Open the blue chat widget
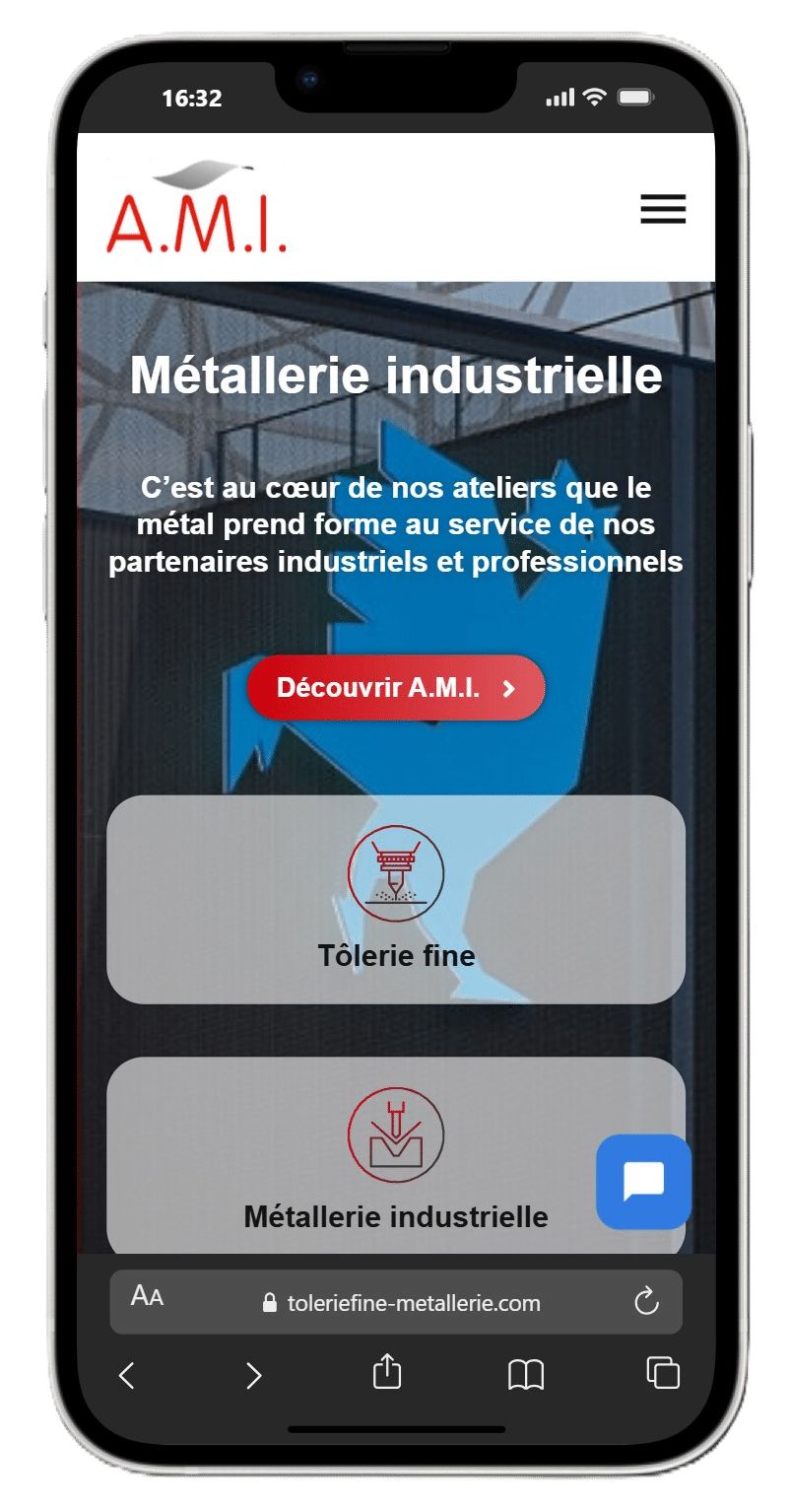790x1512 pixels. tap(643, 1181)
